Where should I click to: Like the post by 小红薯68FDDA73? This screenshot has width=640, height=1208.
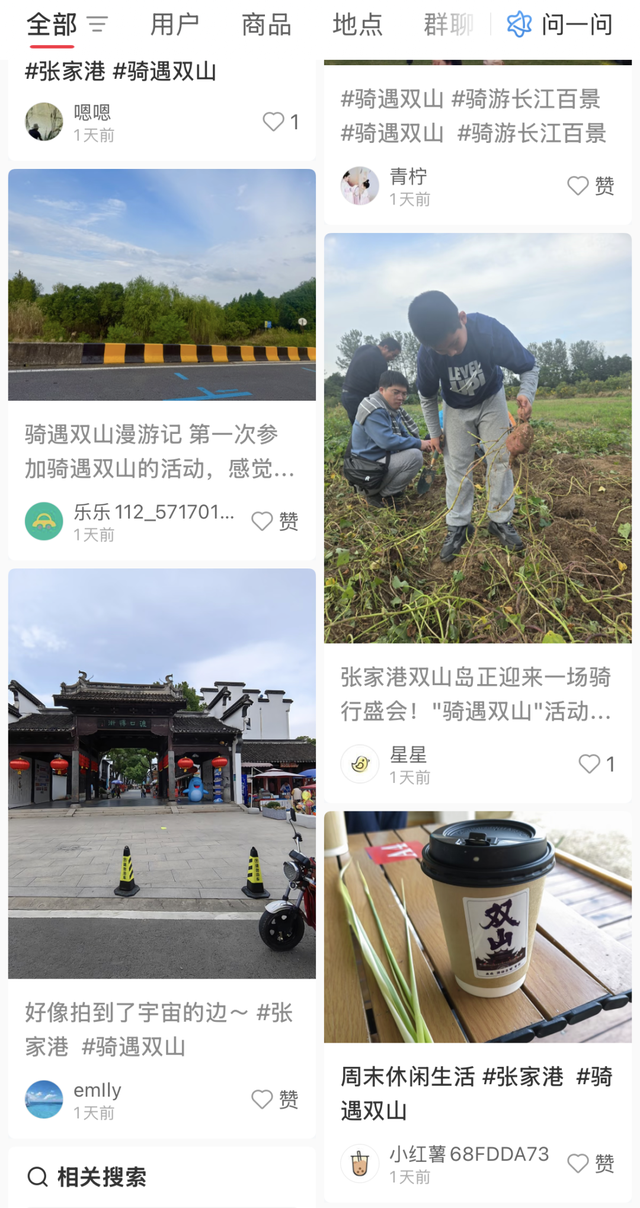click(x=578, y=1163)
